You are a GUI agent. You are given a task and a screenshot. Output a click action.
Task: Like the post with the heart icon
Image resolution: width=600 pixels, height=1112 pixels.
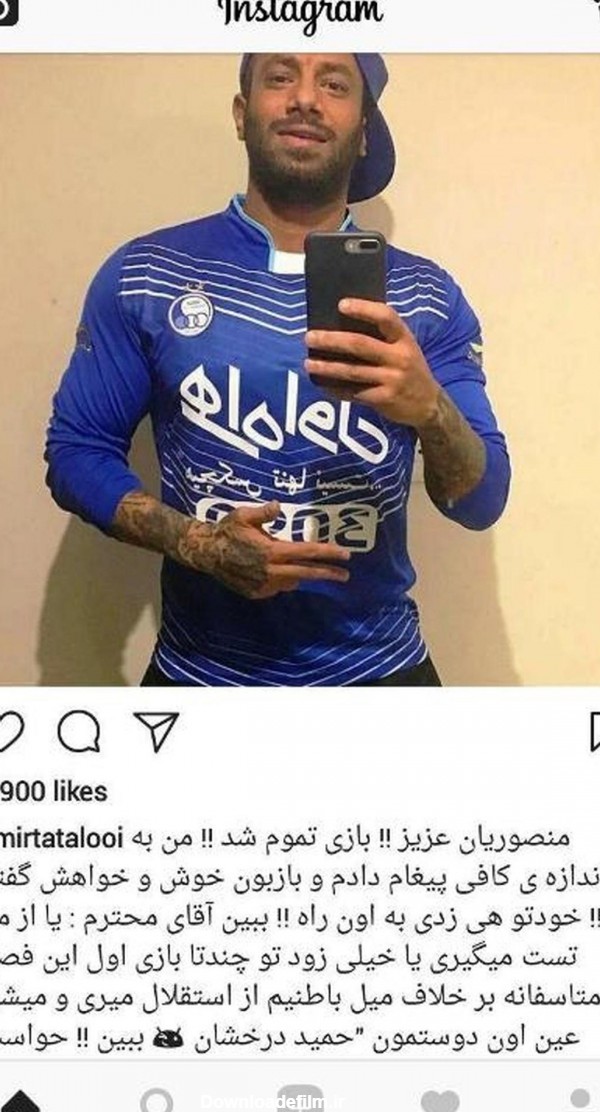[8, 733]
